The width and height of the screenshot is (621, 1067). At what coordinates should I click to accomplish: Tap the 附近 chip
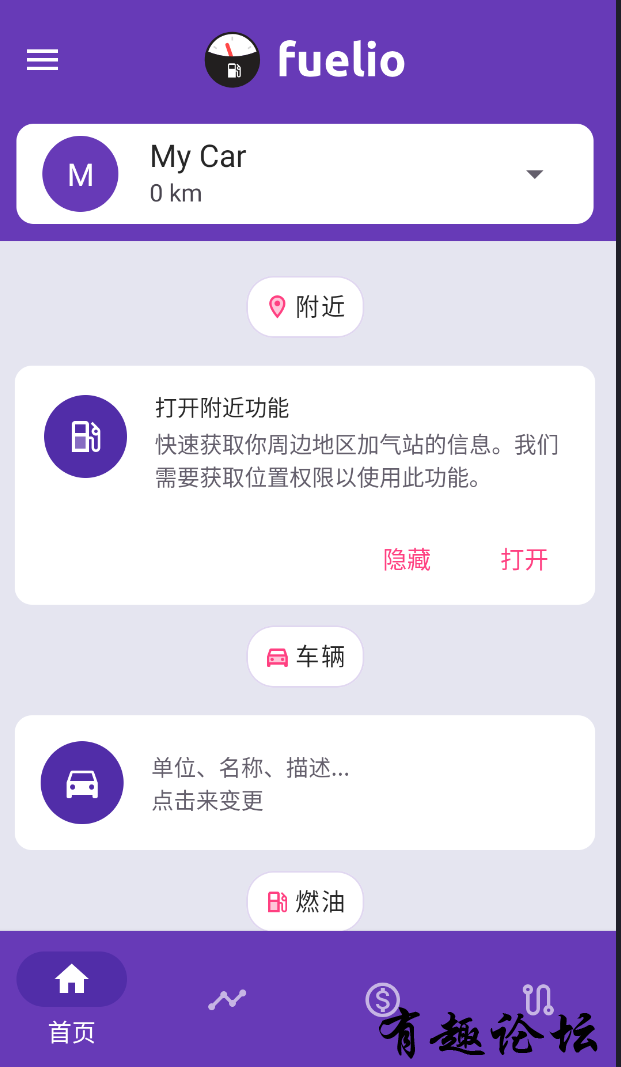[x=305, y=307]
